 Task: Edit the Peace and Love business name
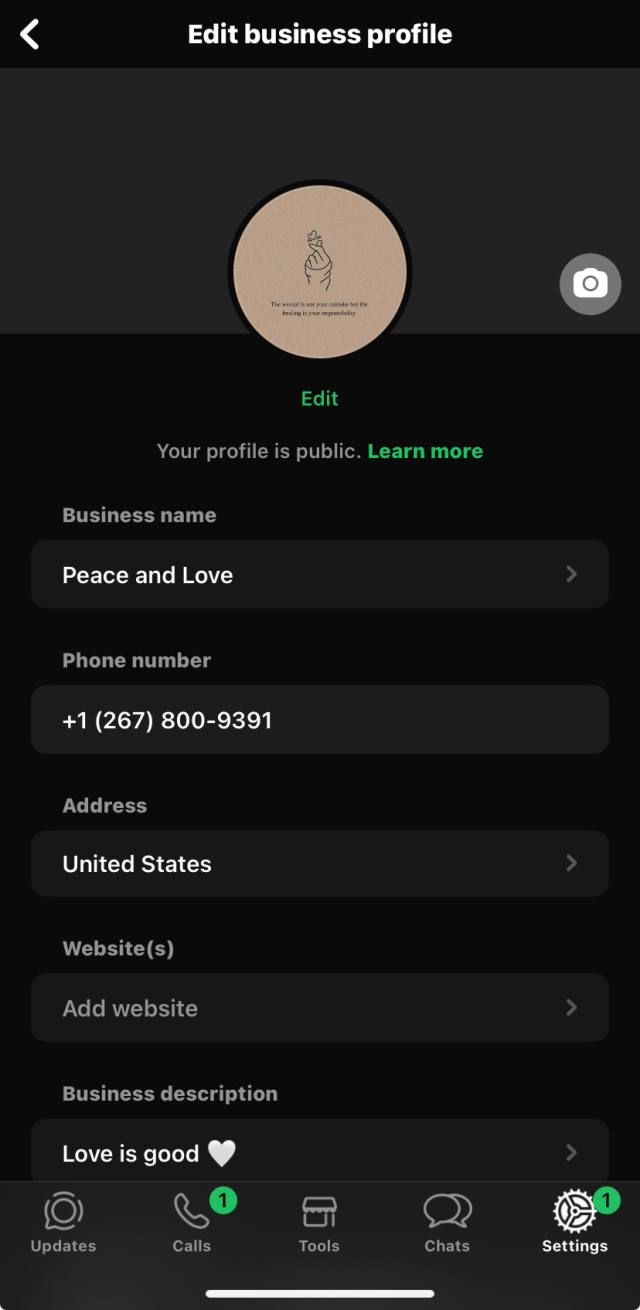click(320, 575)
